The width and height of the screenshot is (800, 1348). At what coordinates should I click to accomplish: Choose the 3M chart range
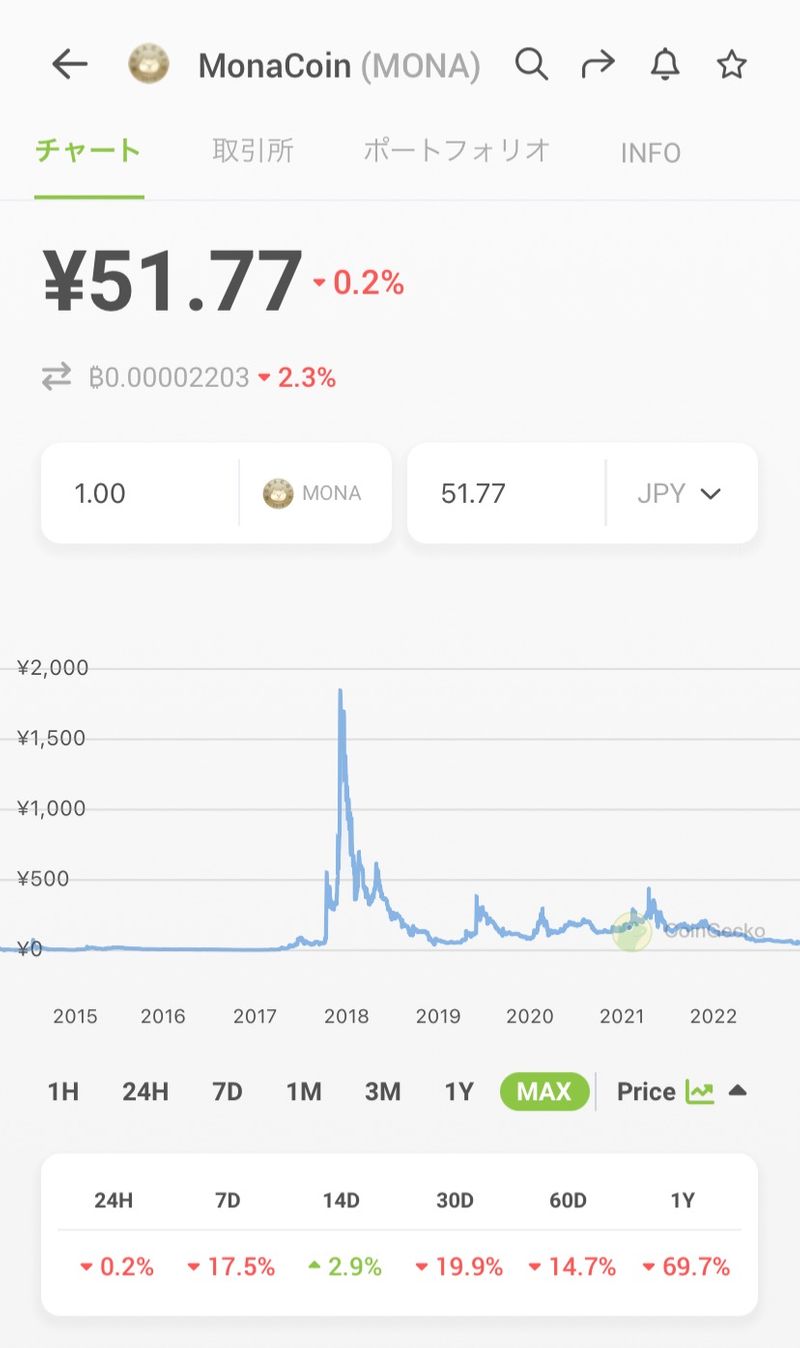tap(382, 1092)
